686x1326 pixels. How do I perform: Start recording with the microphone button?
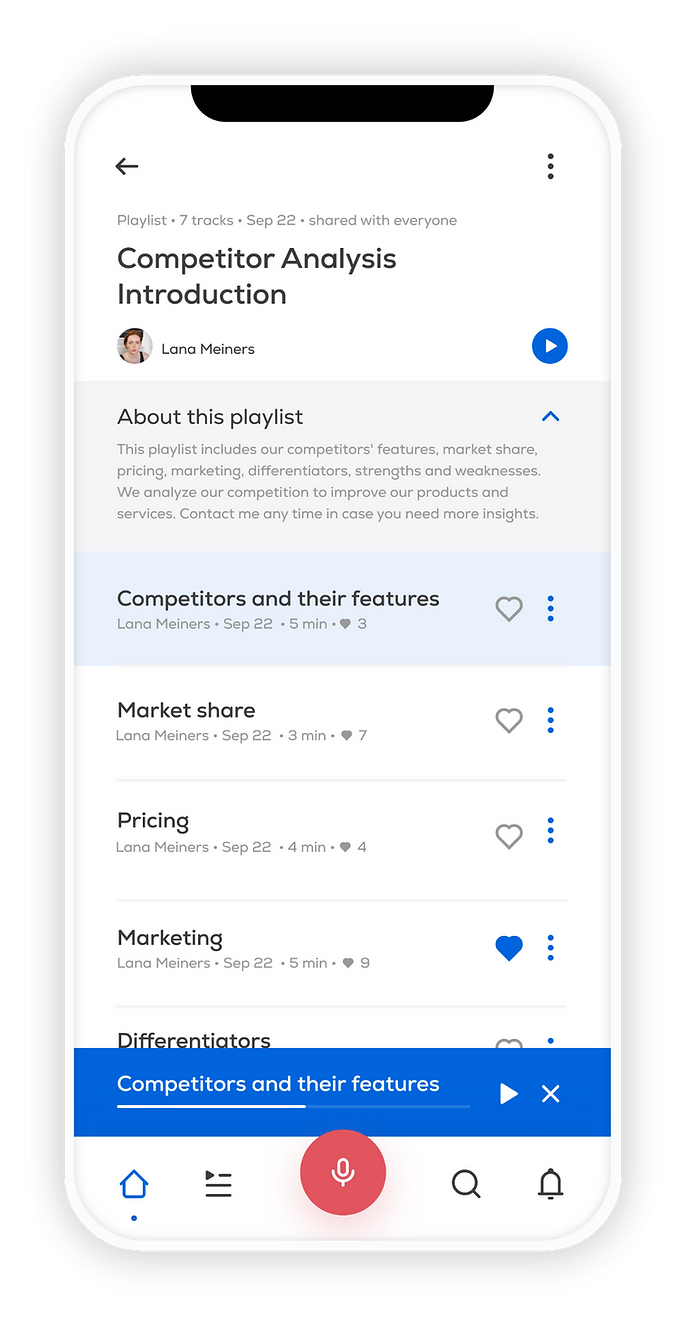343,1172
